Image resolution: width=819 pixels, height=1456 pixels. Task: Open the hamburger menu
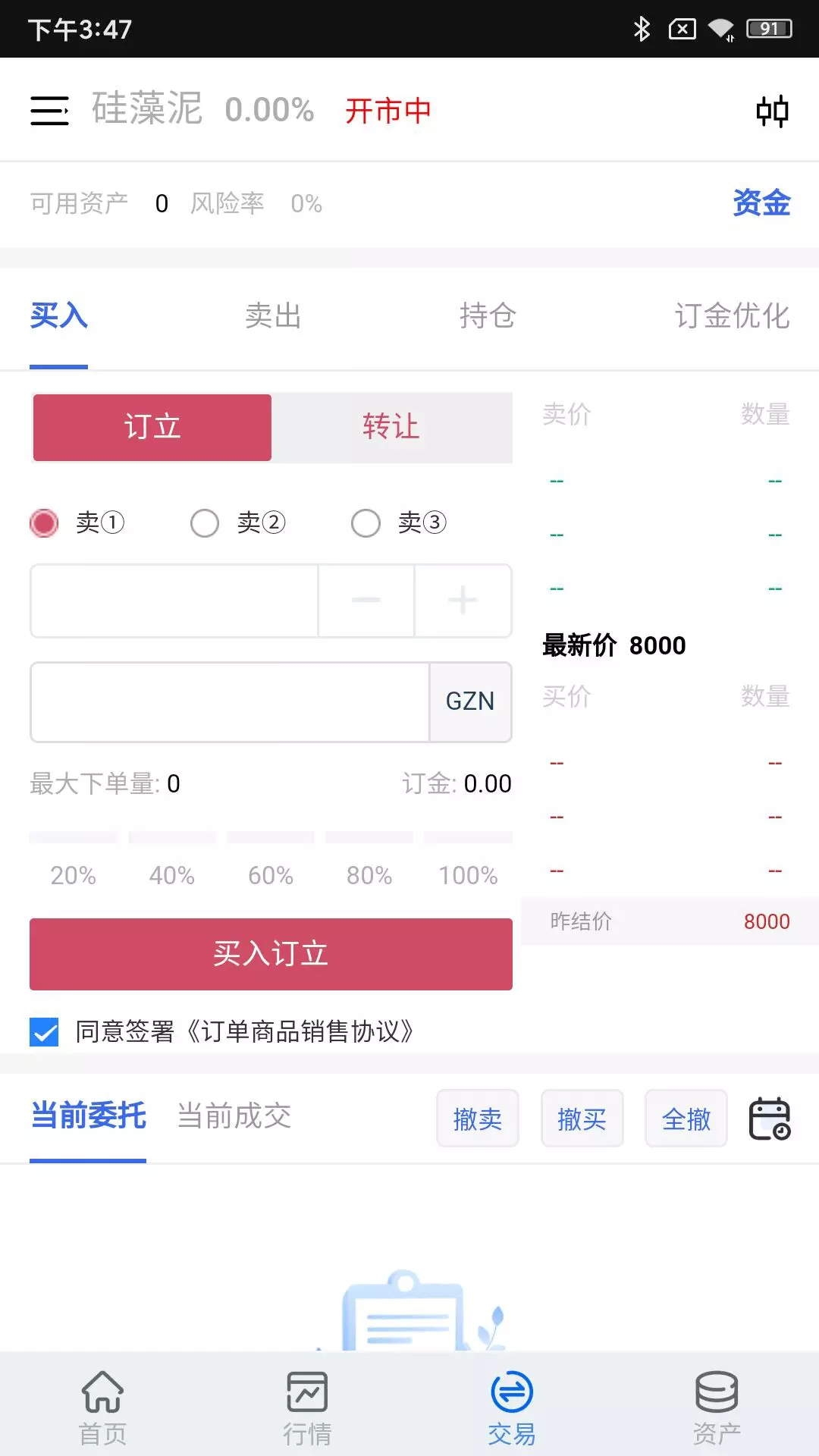click(49, 111)
